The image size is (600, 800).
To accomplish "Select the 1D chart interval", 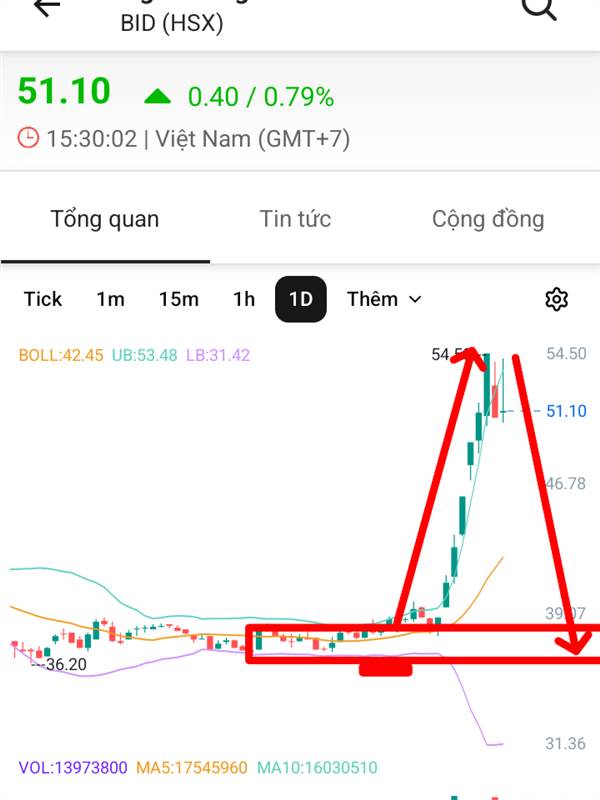I will click(301, 299).
